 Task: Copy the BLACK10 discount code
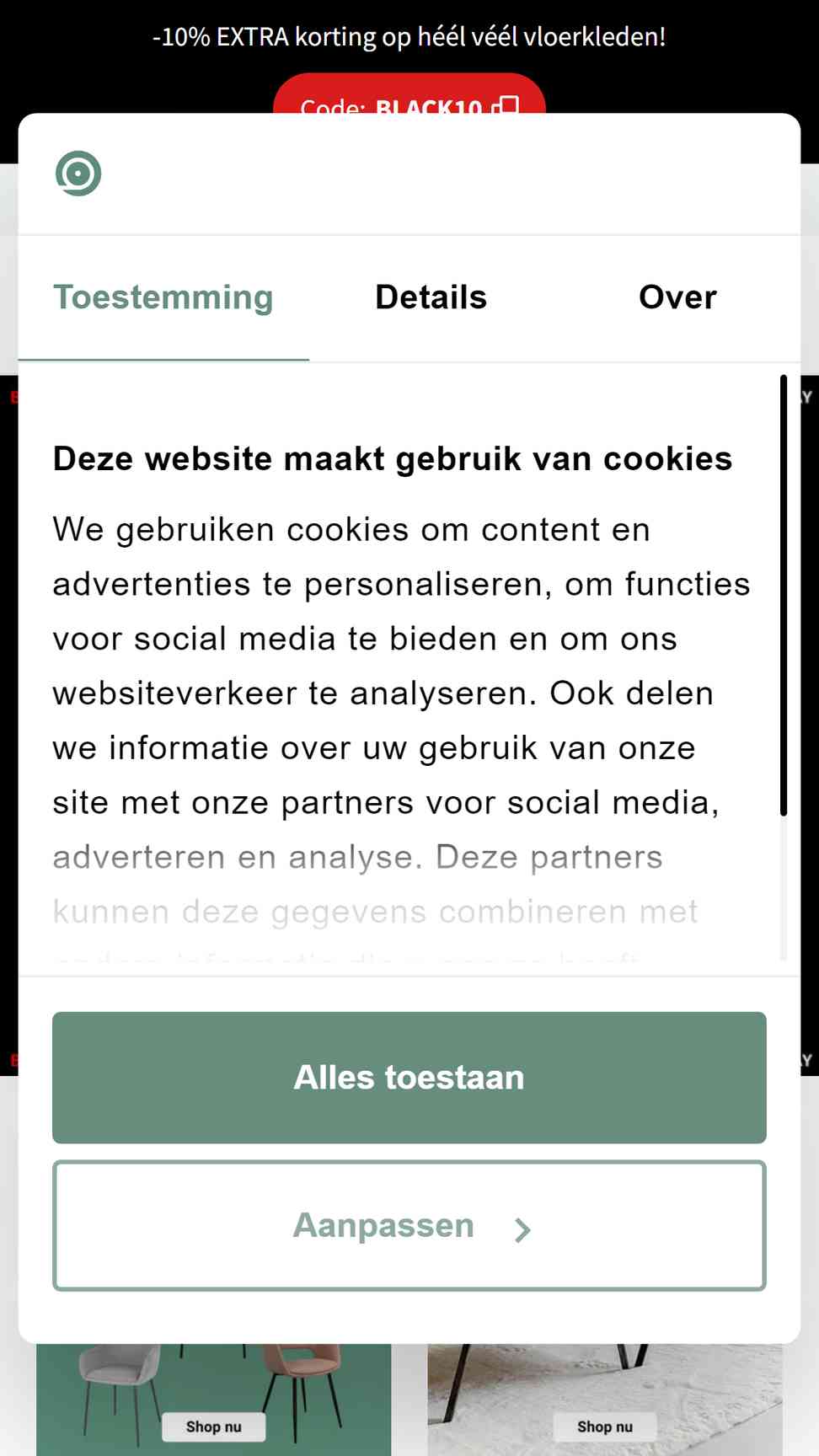pyautogui.click(x=409, y=97)
